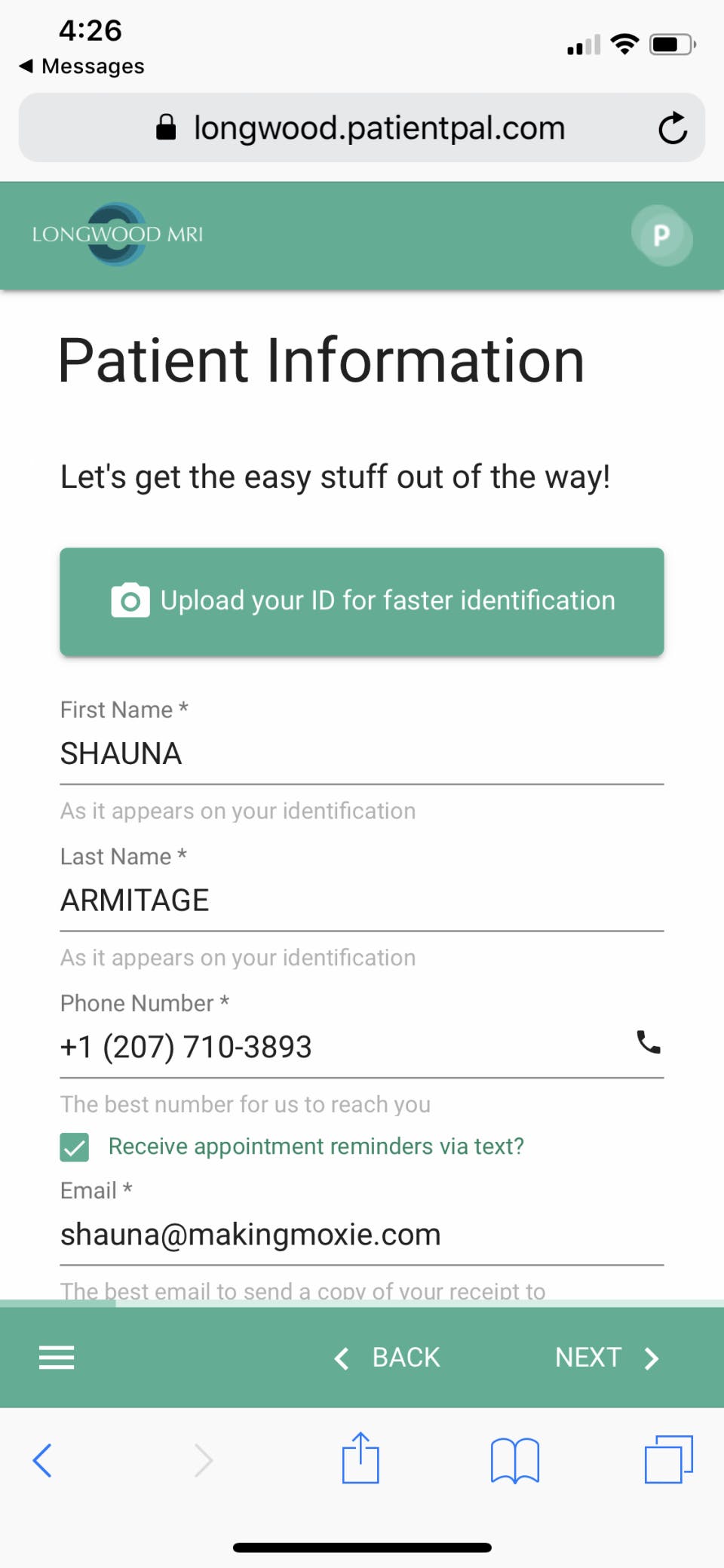This screenshot has width=724, height=1568.
Task: Open the Safari share sheet
Action: coord(360,1459)
